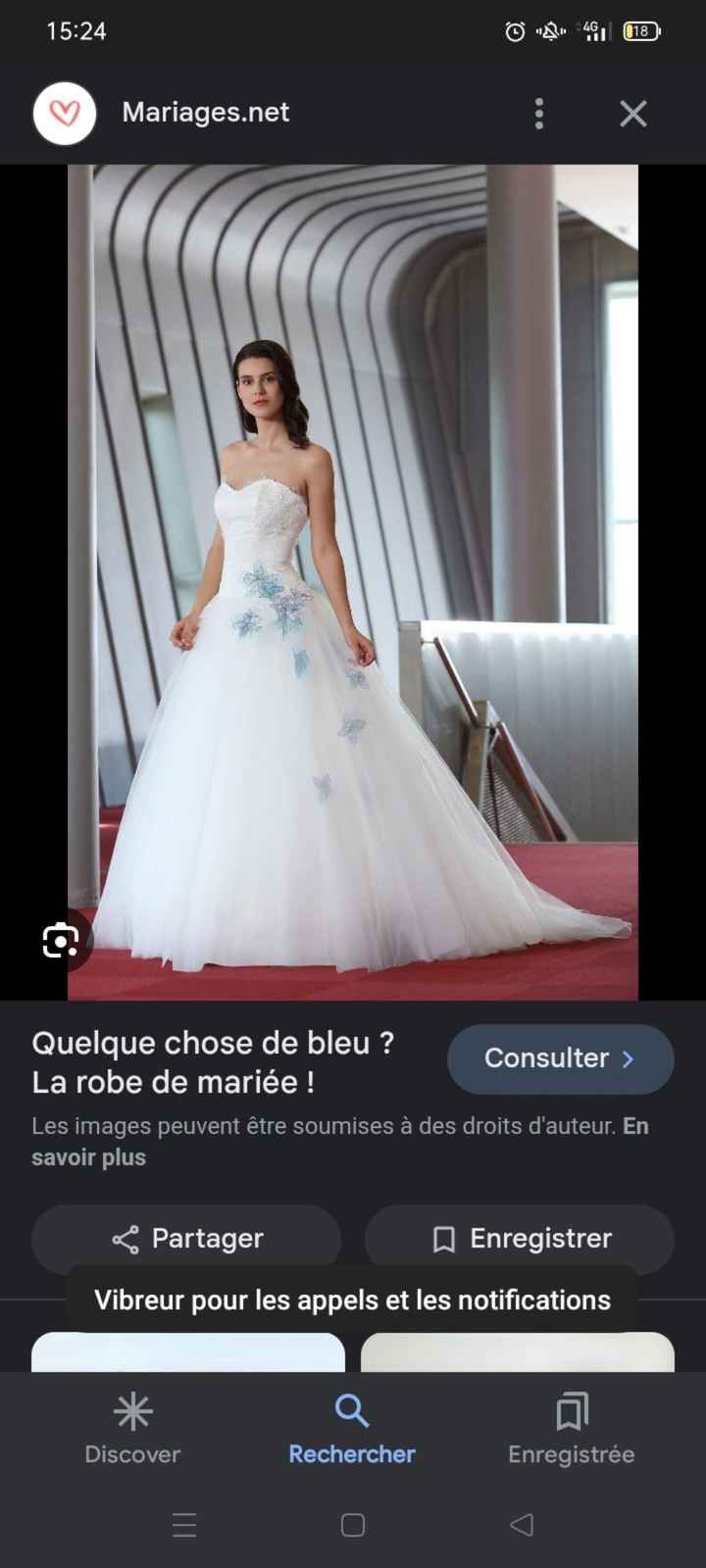This screenshot has width=706, height=1568.
Task: Switch to the Discover tab
Action: click(x=132, y=1429)
